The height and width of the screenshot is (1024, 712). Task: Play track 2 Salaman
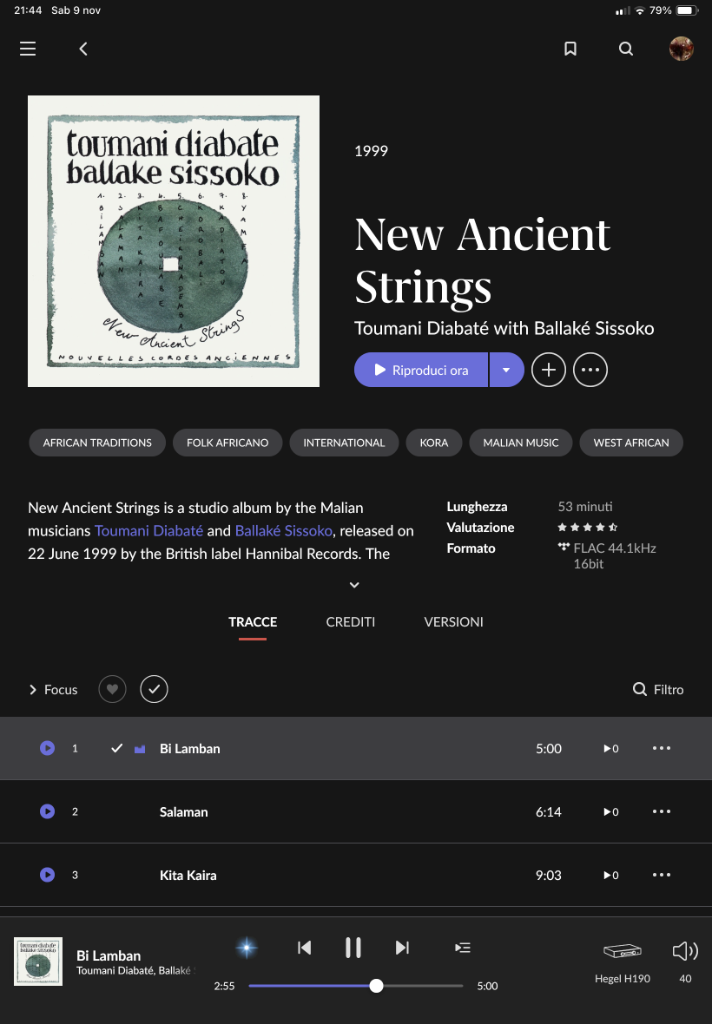(47, 812)
